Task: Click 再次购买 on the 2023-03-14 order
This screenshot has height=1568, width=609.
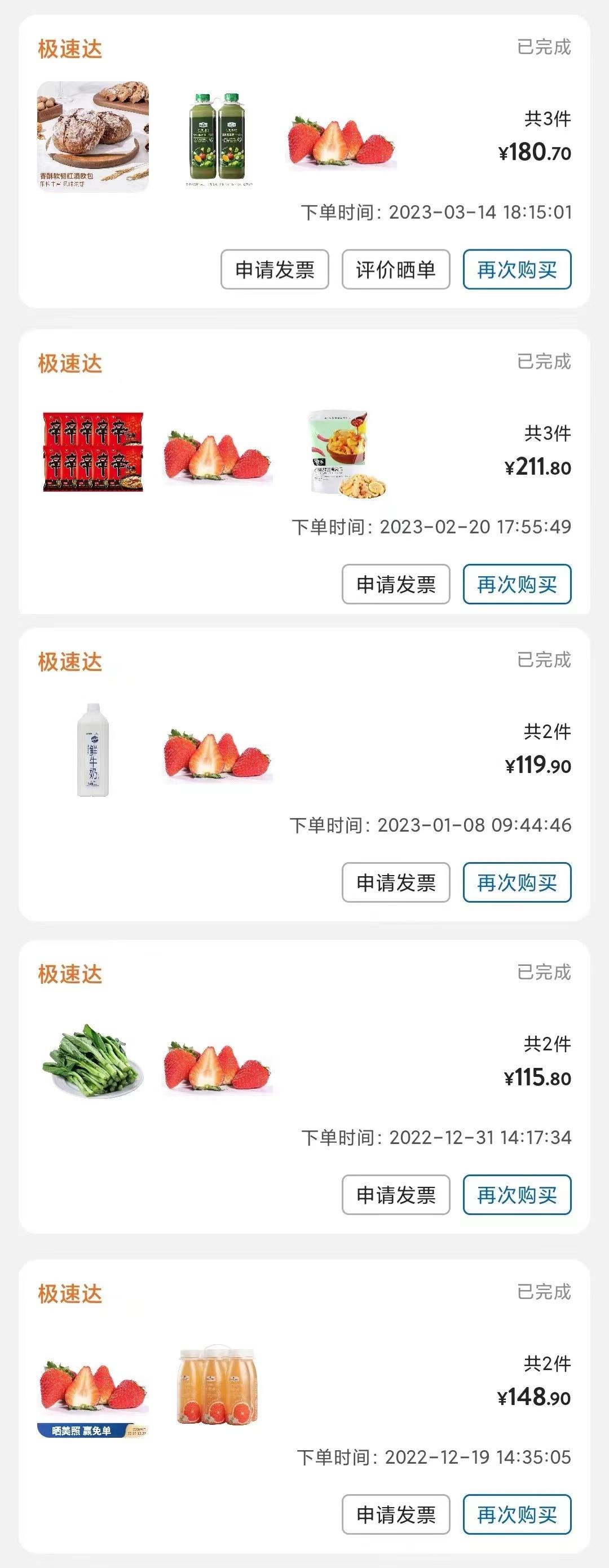Action: click(517, 269)
